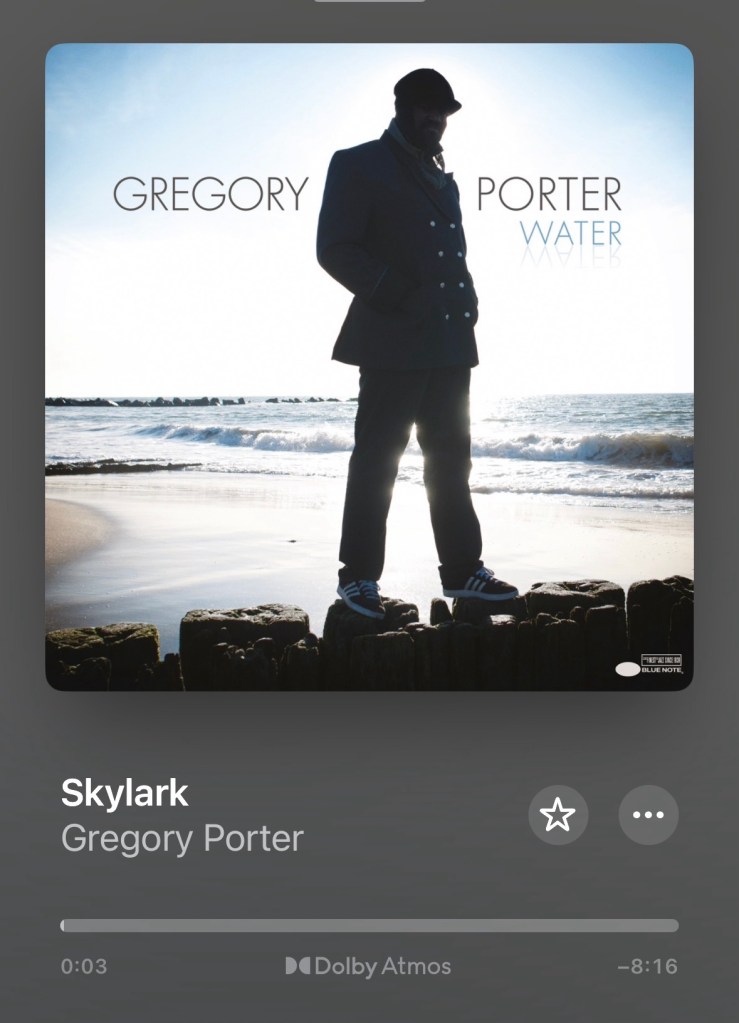
Task: Tap the grabber handle to close the player
Action: click(x=369, y=2)
